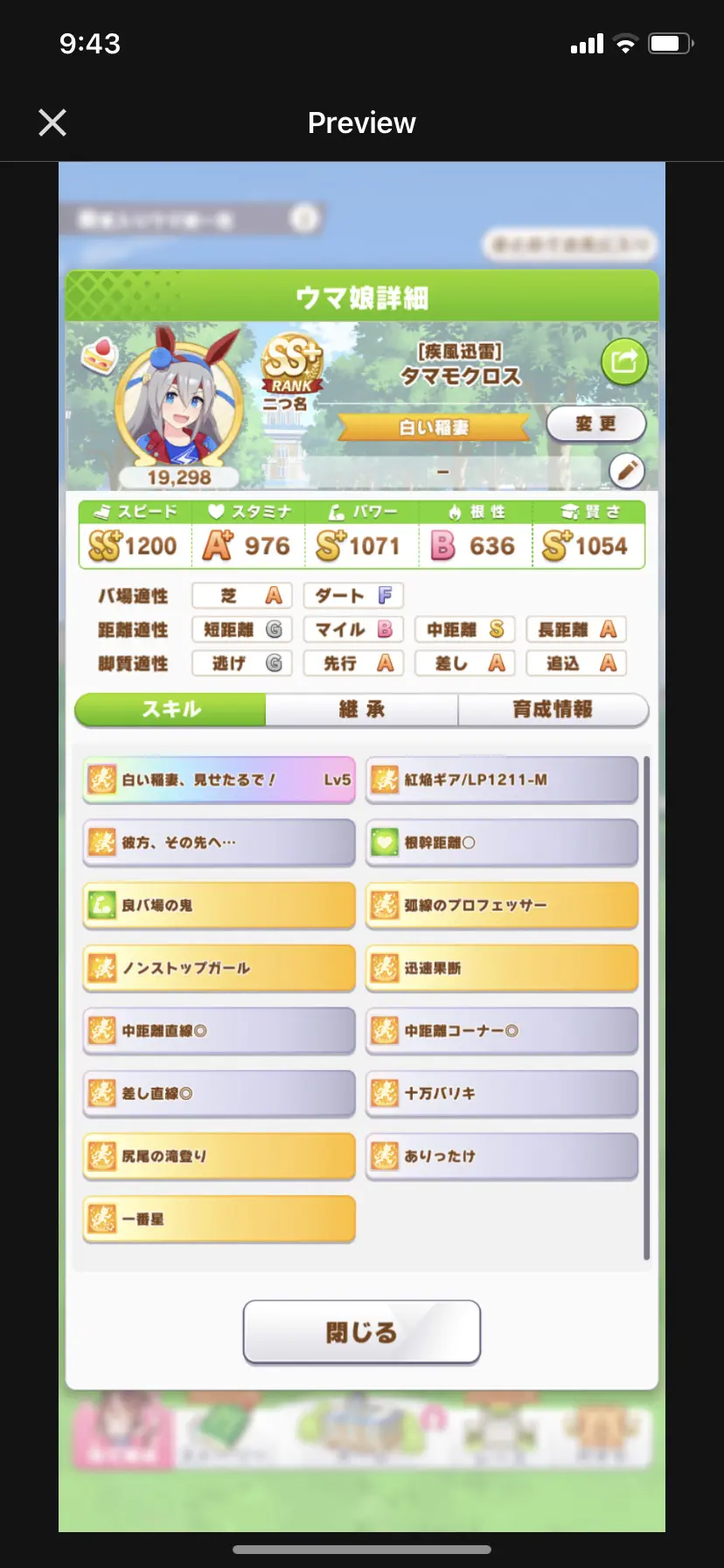Close the image preview
This screenshot has height=1568, width=724.
(x=52, y=122)
